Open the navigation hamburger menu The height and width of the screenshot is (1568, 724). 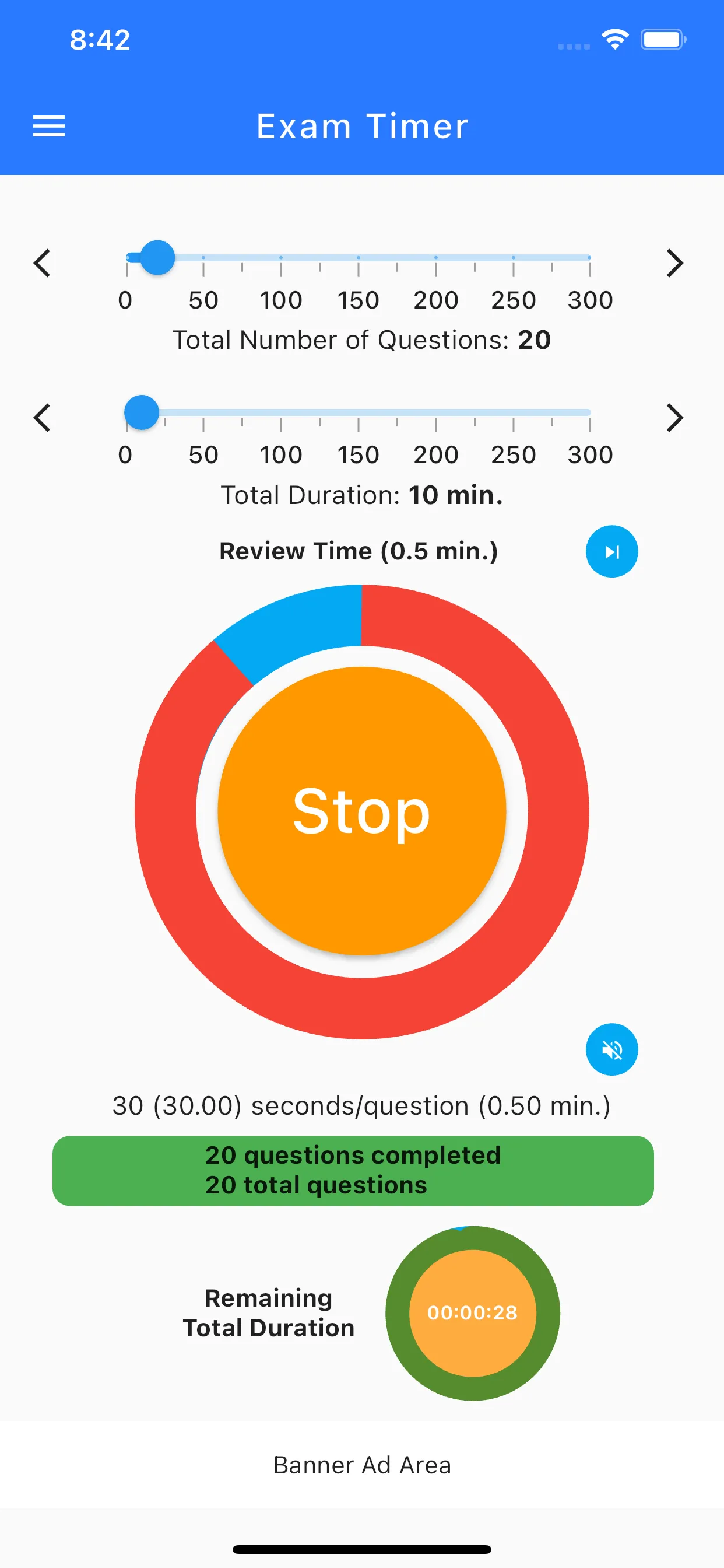tap(48, 126)
